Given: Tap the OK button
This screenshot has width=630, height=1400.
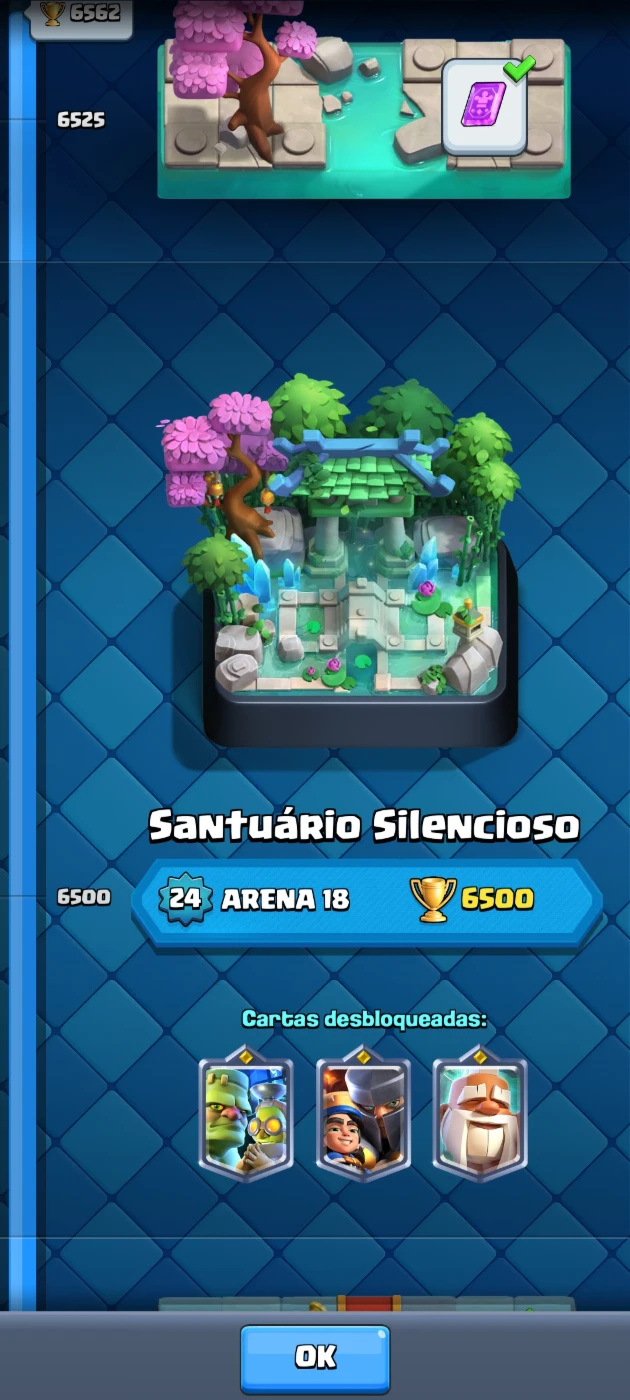Looking at the screenshot, I should (315, 1357).
